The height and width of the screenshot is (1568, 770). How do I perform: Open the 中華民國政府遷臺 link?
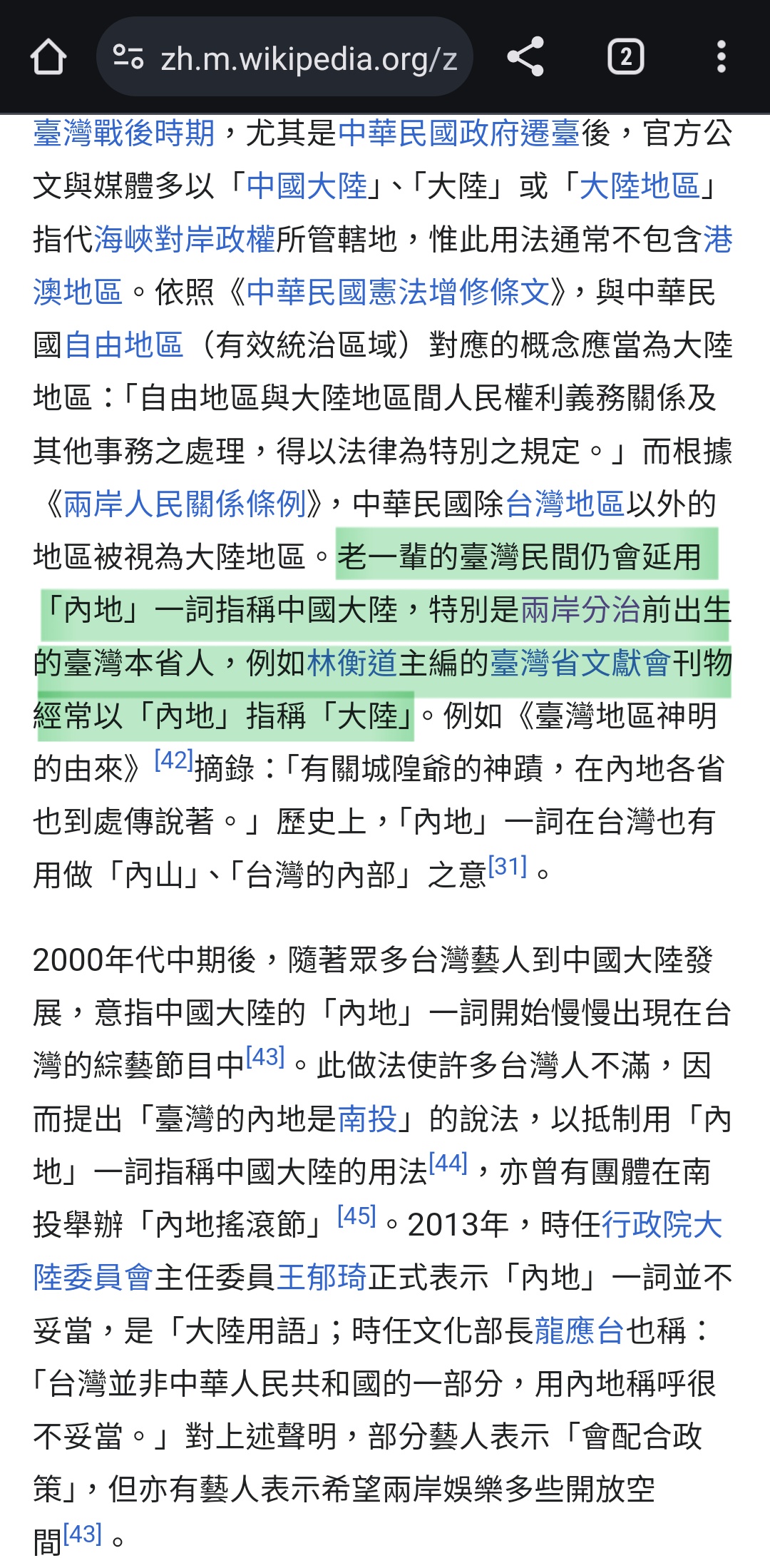pos(458,133)
